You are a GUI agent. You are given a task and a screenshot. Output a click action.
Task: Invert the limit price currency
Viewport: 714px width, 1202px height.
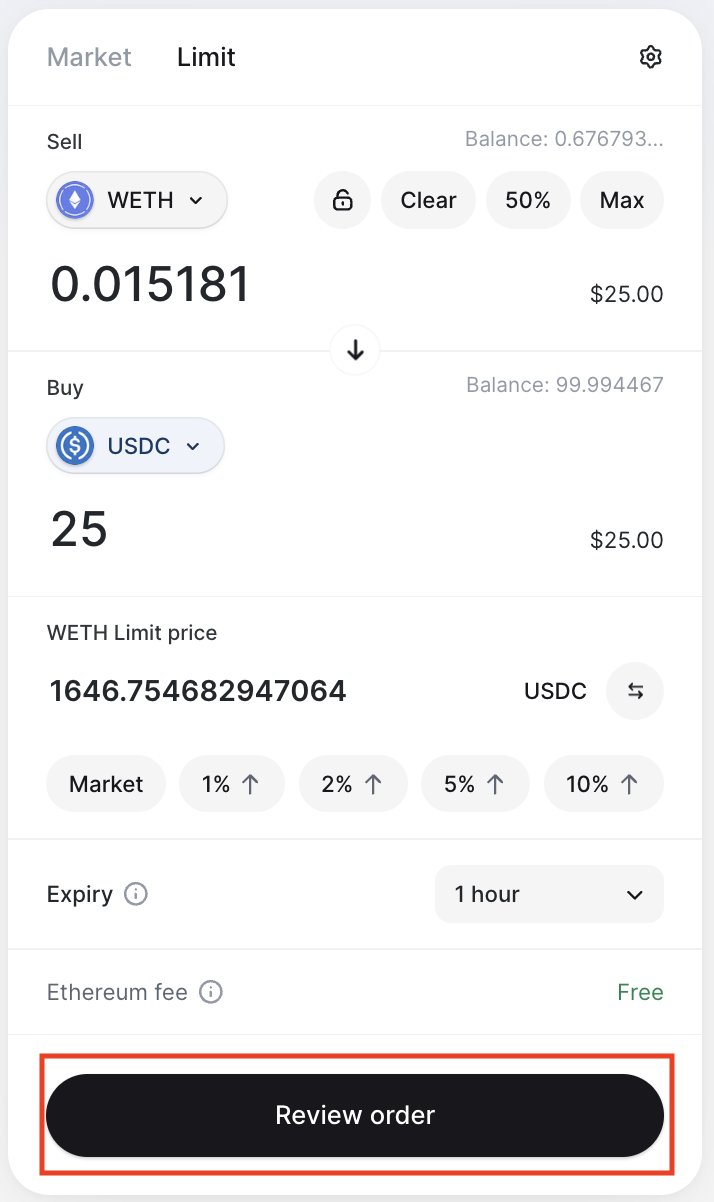(x=635, y=691)
